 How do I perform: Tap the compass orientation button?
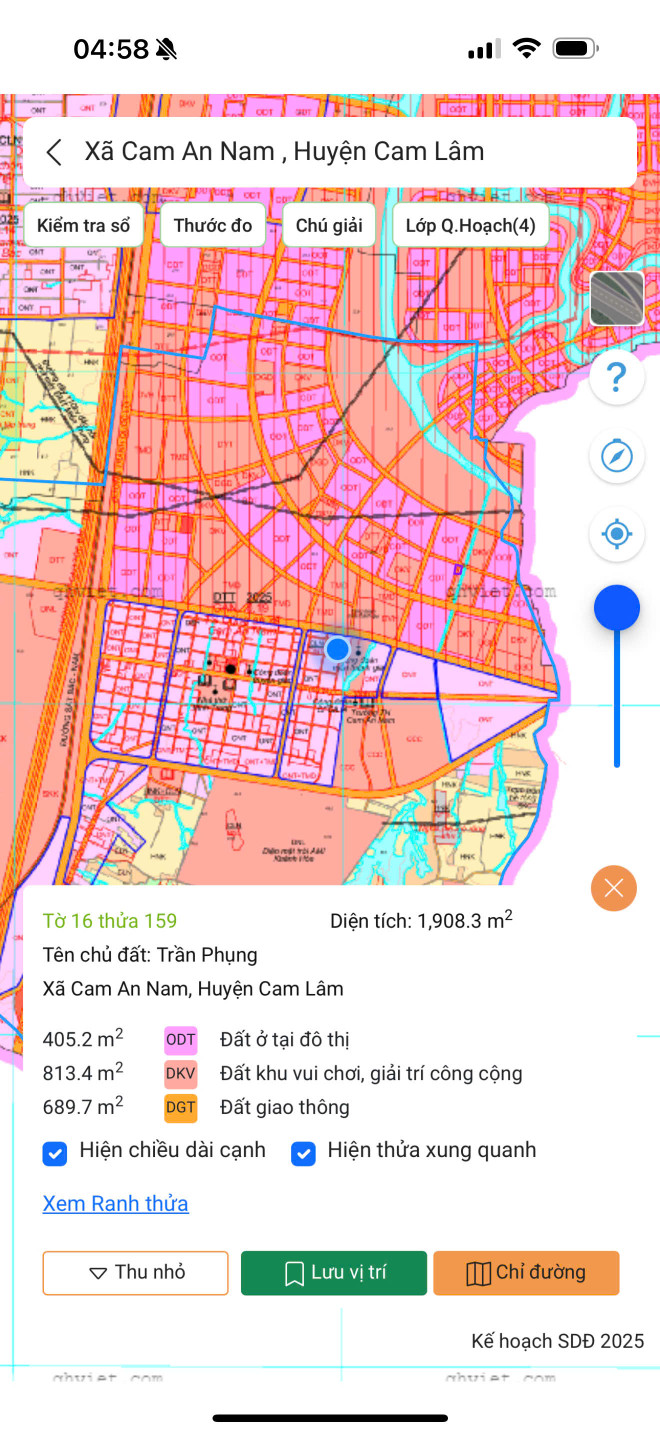pos(617,457)
